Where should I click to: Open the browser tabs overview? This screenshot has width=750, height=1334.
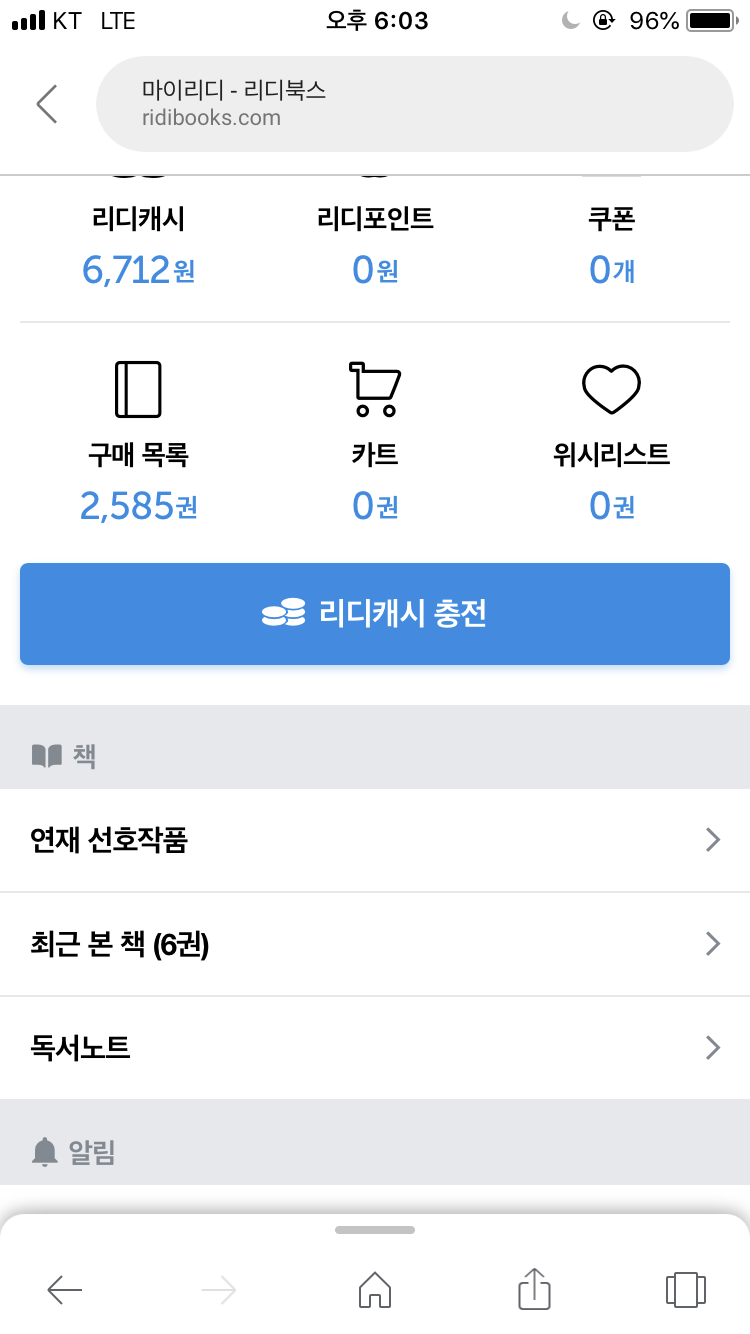click(686, 1289)
